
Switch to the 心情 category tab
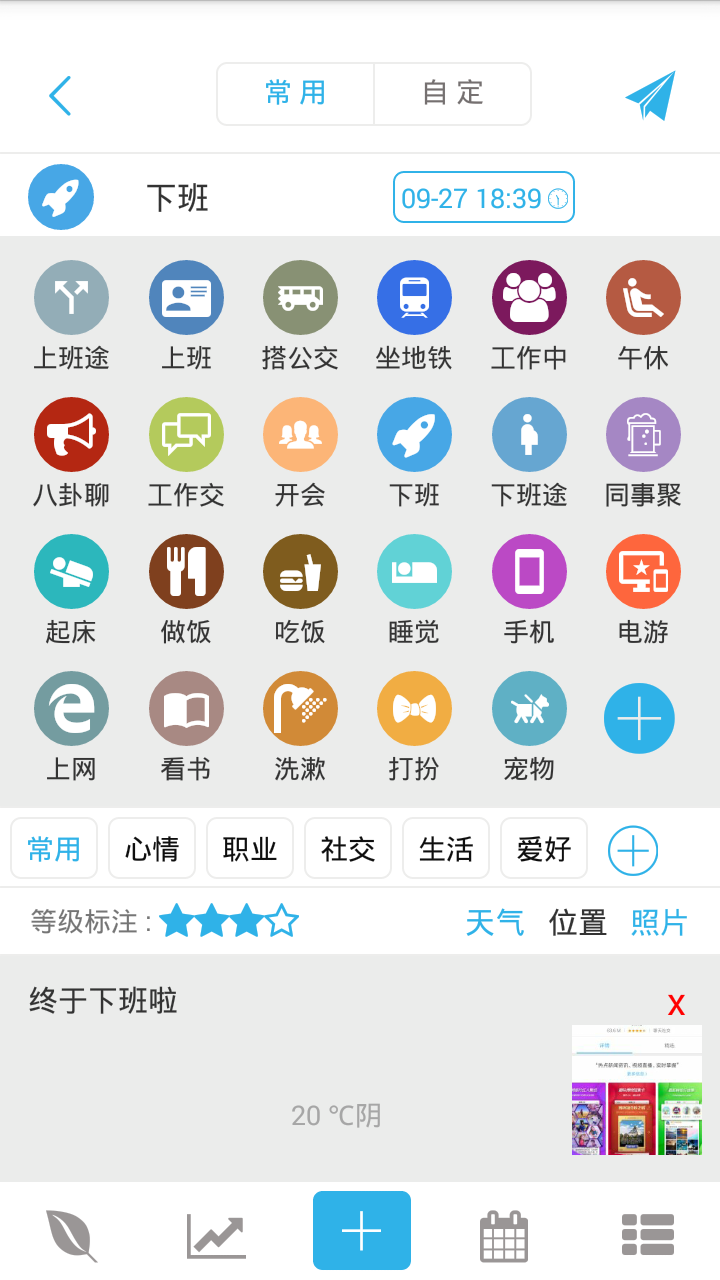click(x=152, y=847)
